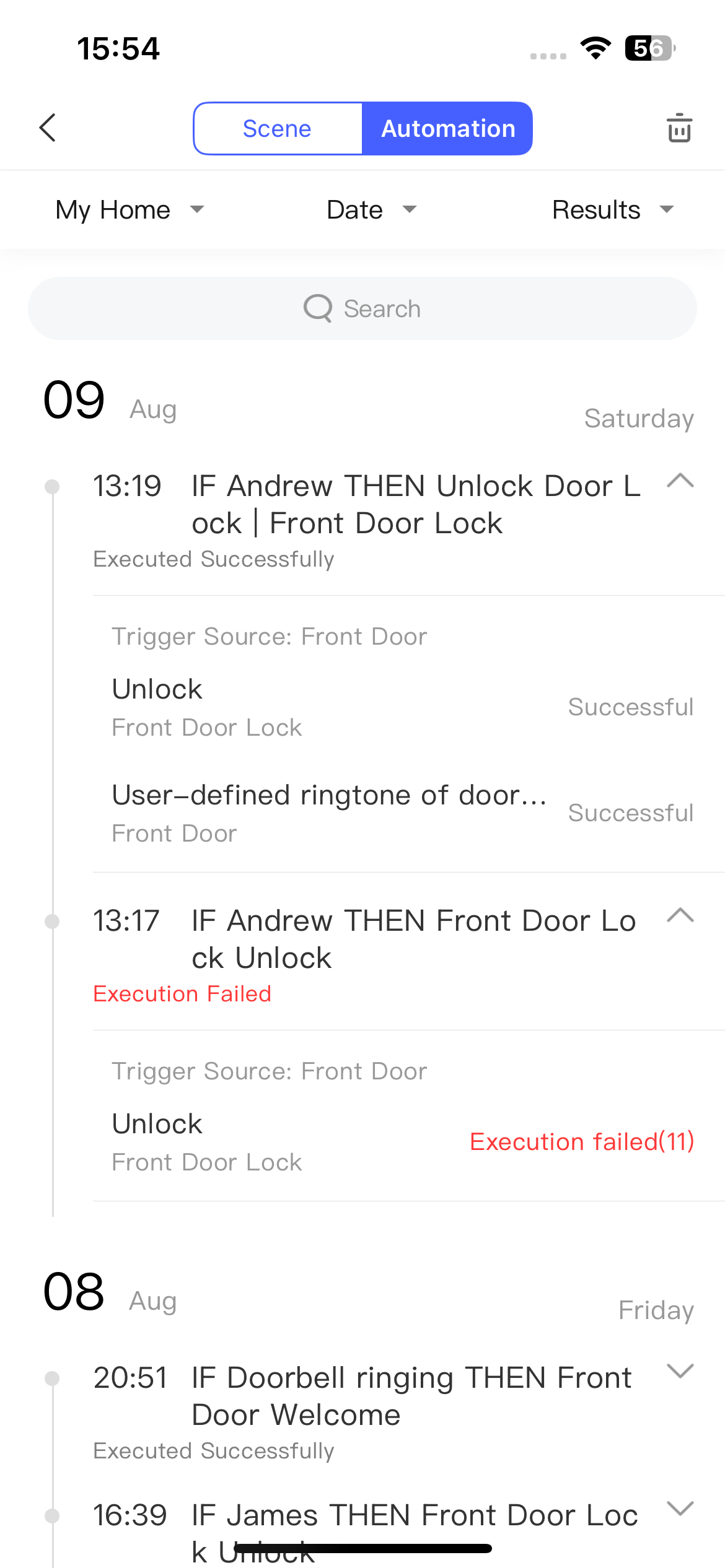The width and height of the screenshot is (725, 1568).
Task: Open the Results filter dropdown
Action: [x=612, y=210]
